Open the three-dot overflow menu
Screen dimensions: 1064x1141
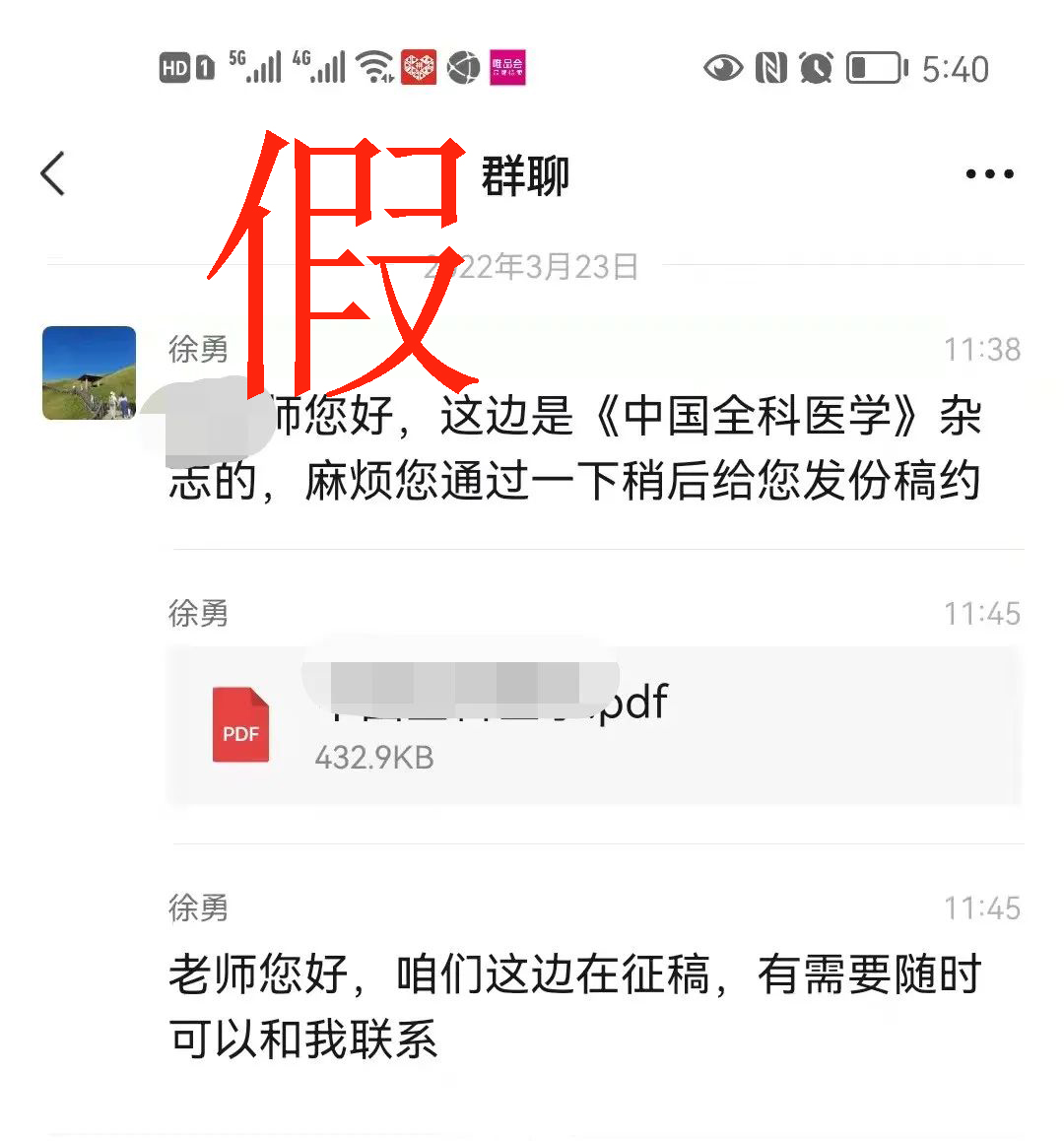pyautogui.click(x=988, y=174)
